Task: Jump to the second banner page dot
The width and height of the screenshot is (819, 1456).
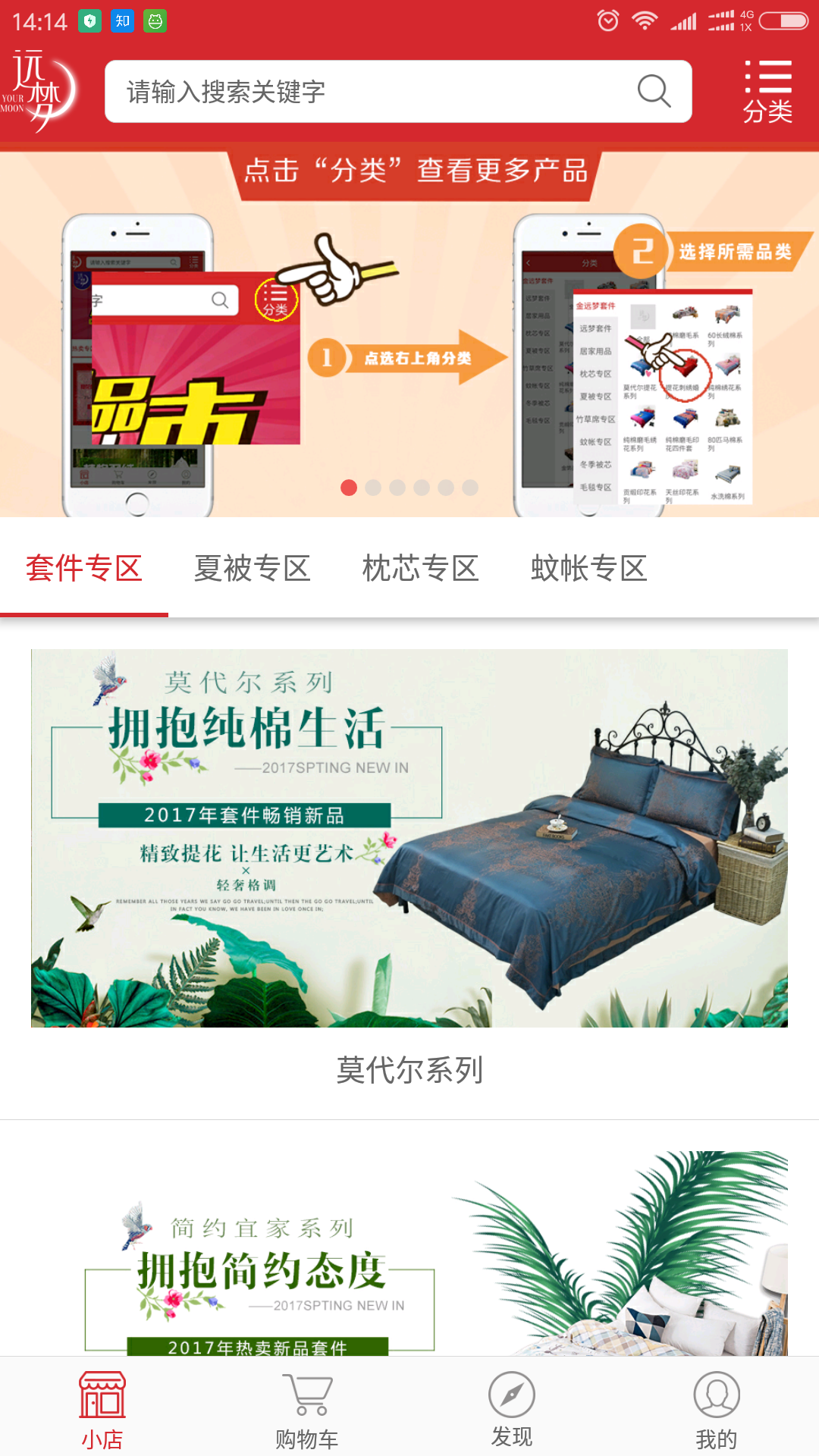Action: [x=373, y=488]
